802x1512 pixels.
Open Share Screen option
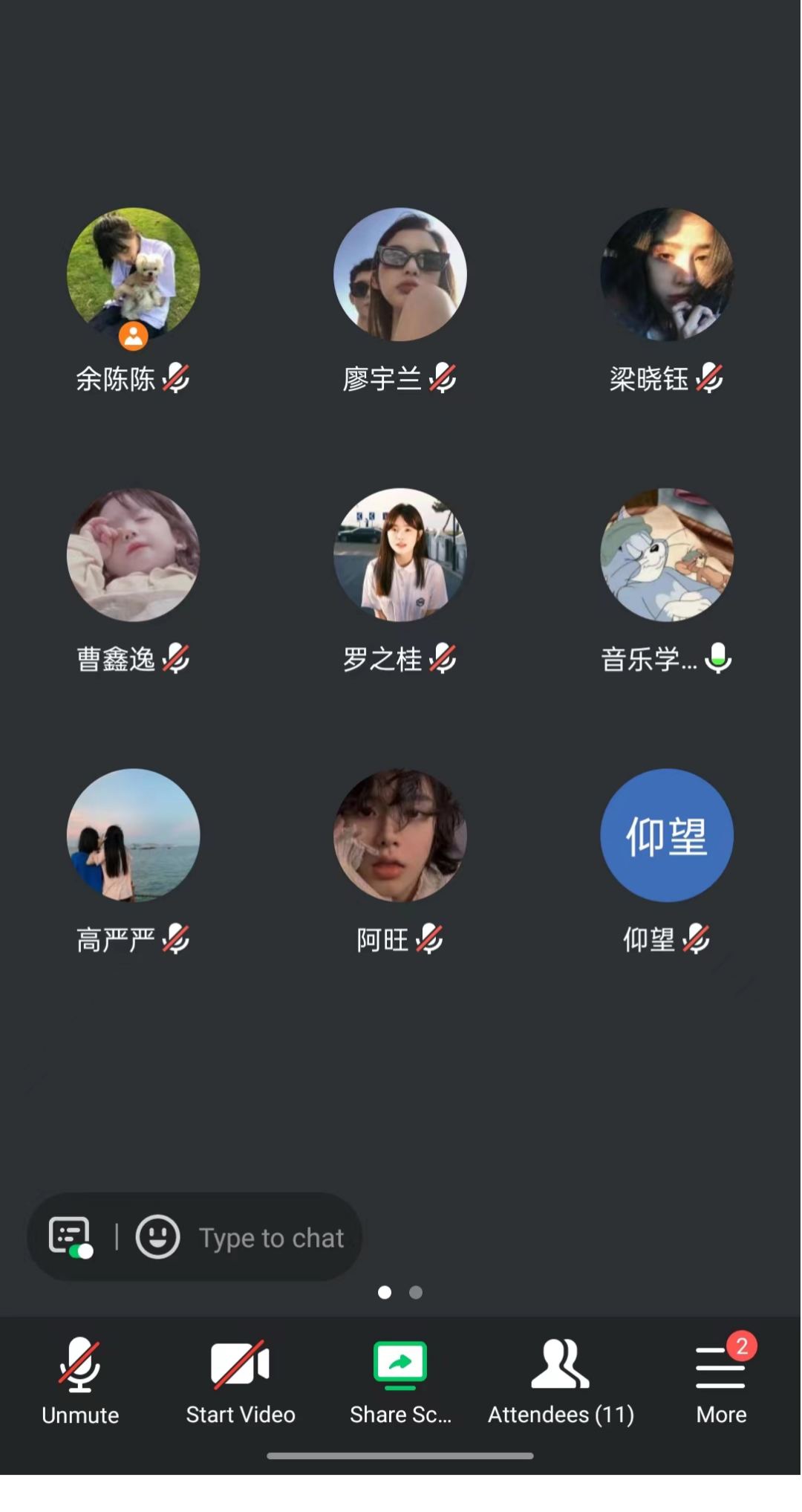[400, 1380]
